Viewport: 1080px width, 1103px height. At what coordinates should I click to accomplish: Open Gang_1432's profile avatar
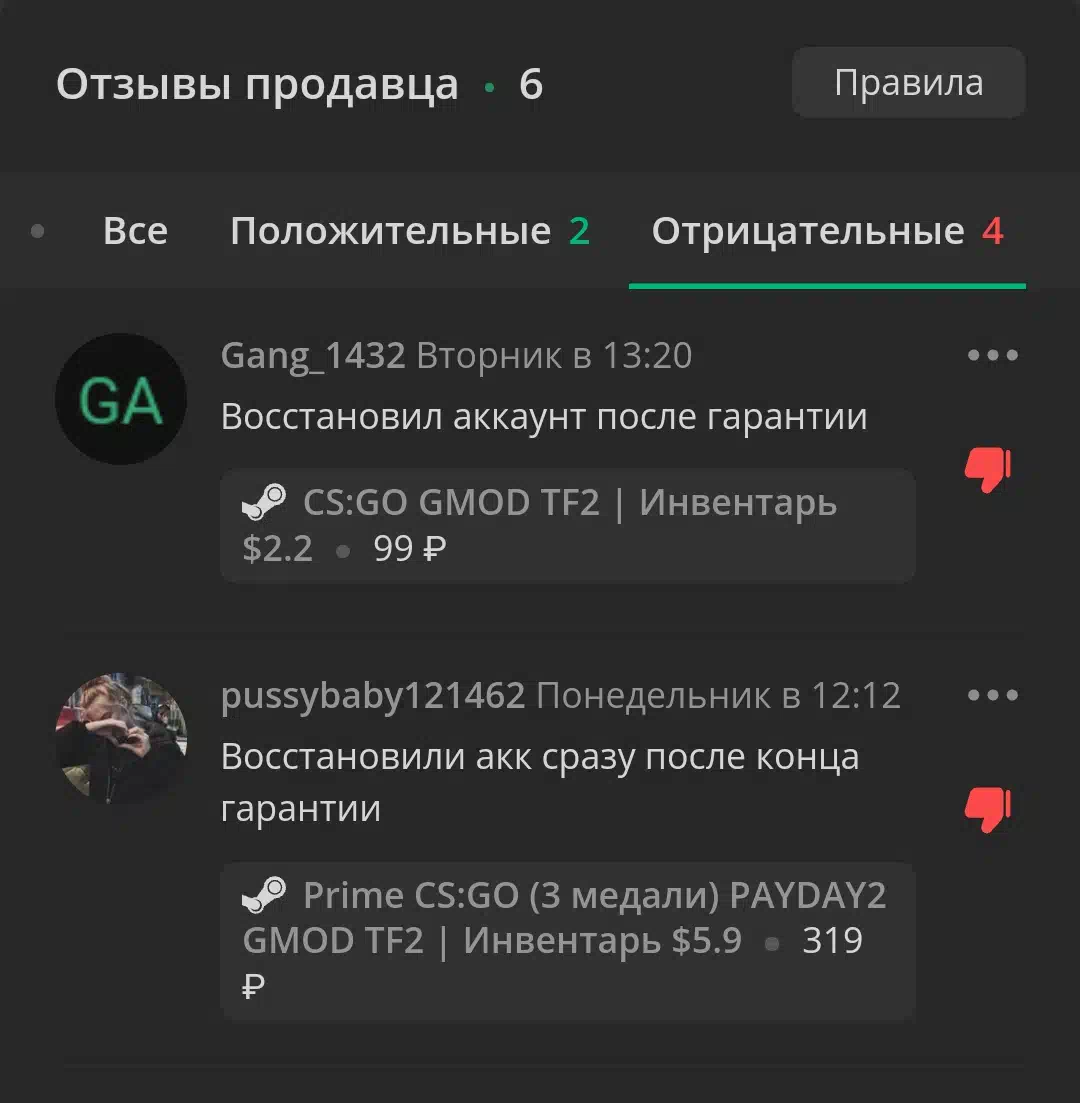coord(121,399)
